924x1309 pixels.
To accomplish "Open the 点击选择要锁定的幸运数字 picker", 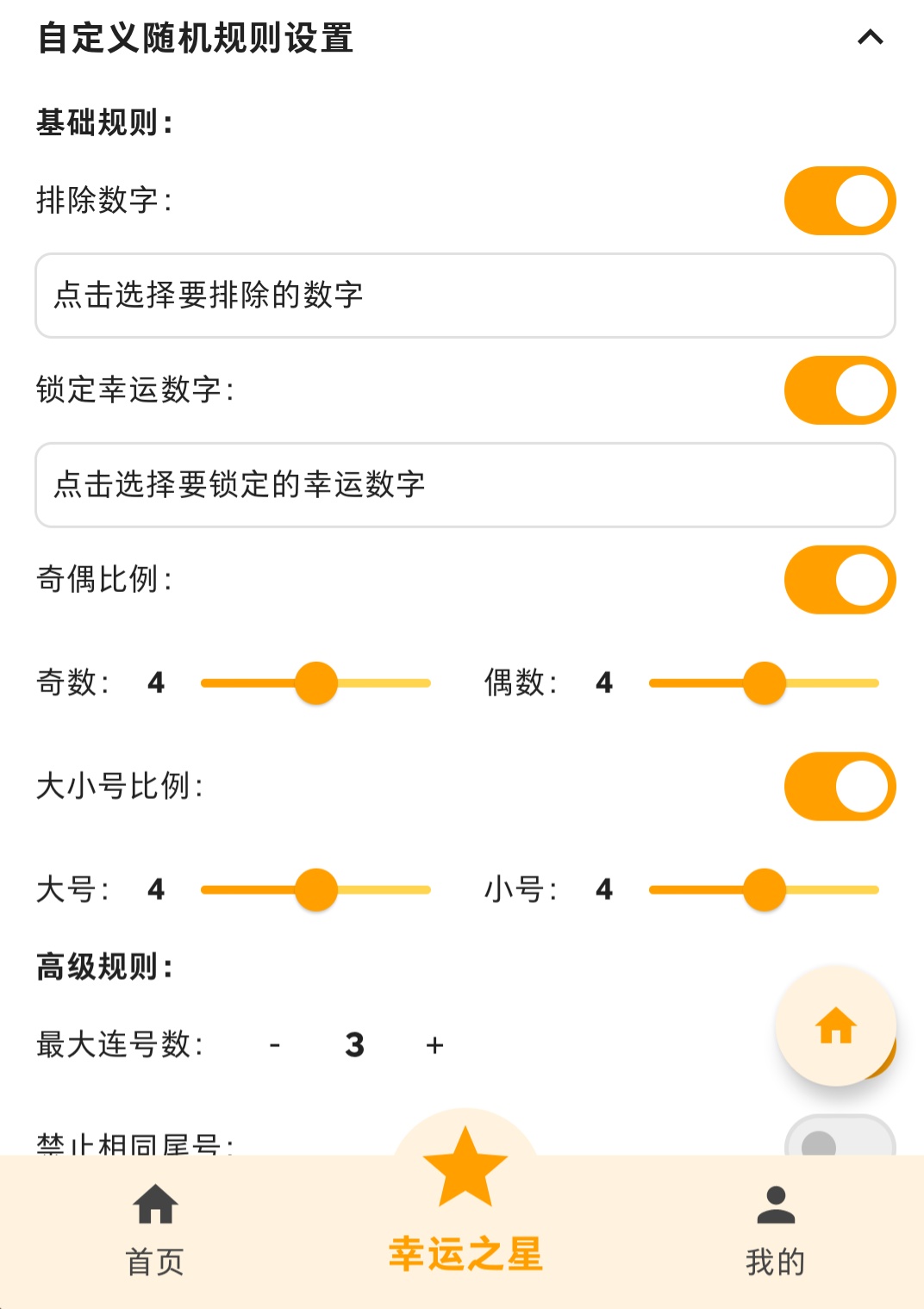I will [465, 485].
